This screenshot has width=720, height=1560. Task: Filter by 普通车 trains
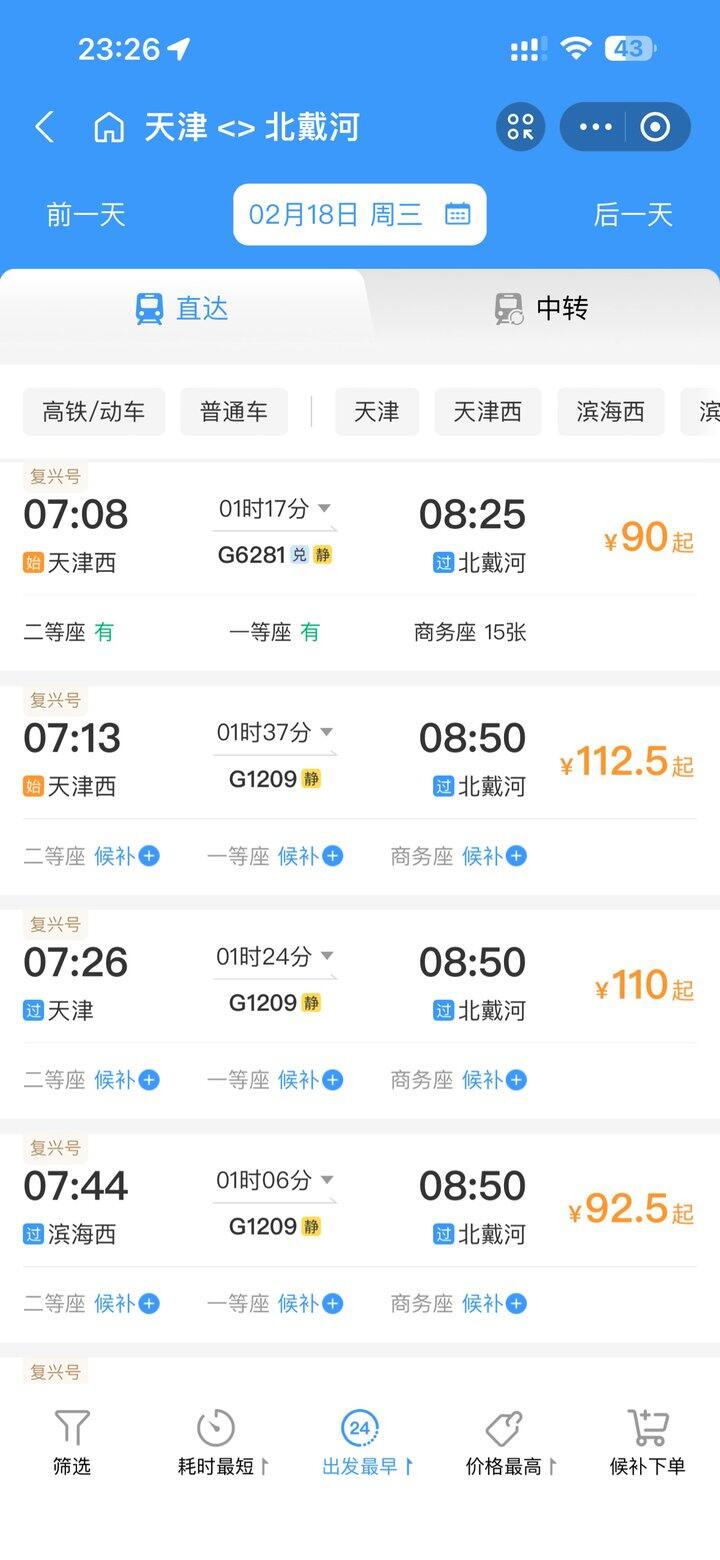click(234, 412)
